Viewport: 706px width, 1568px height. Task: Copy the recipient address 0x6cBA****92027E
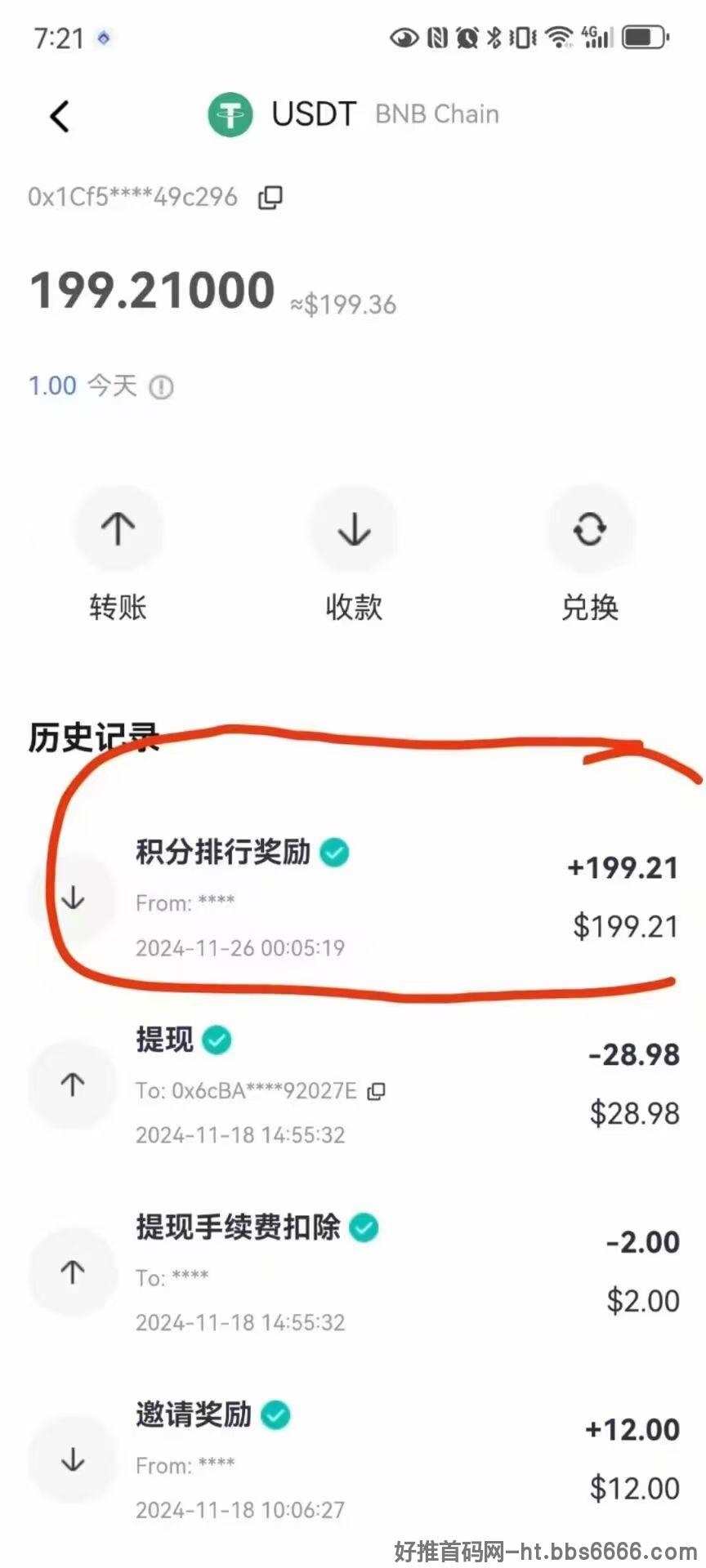click(x=376, y=1091)
